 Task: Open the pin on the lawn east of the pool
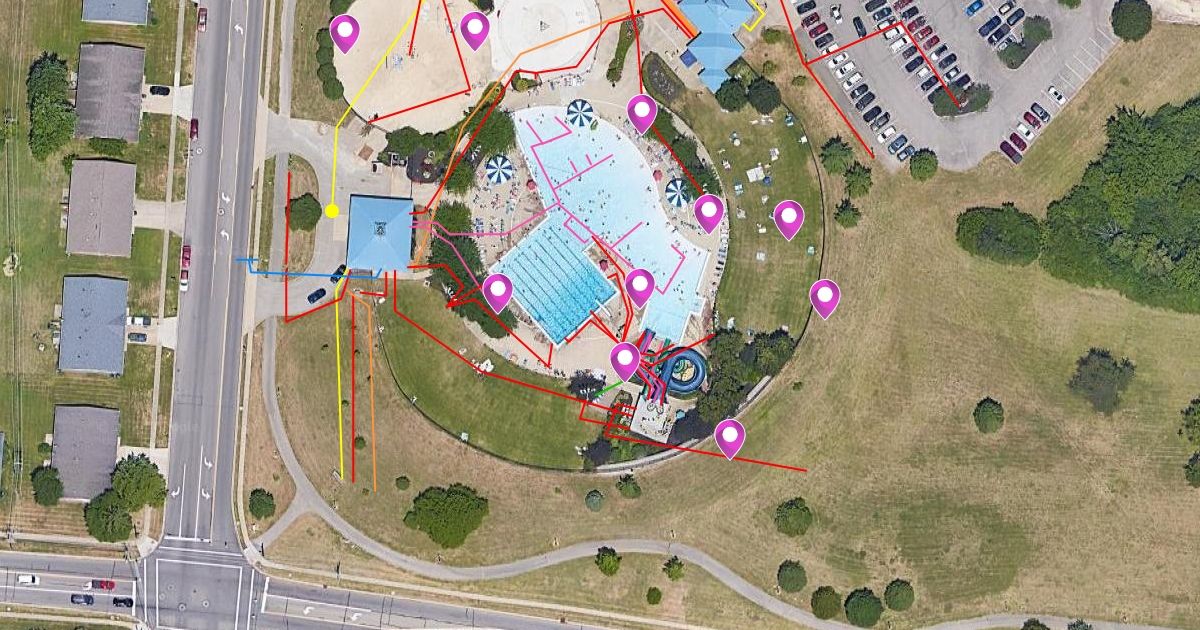tap(789, 220)
